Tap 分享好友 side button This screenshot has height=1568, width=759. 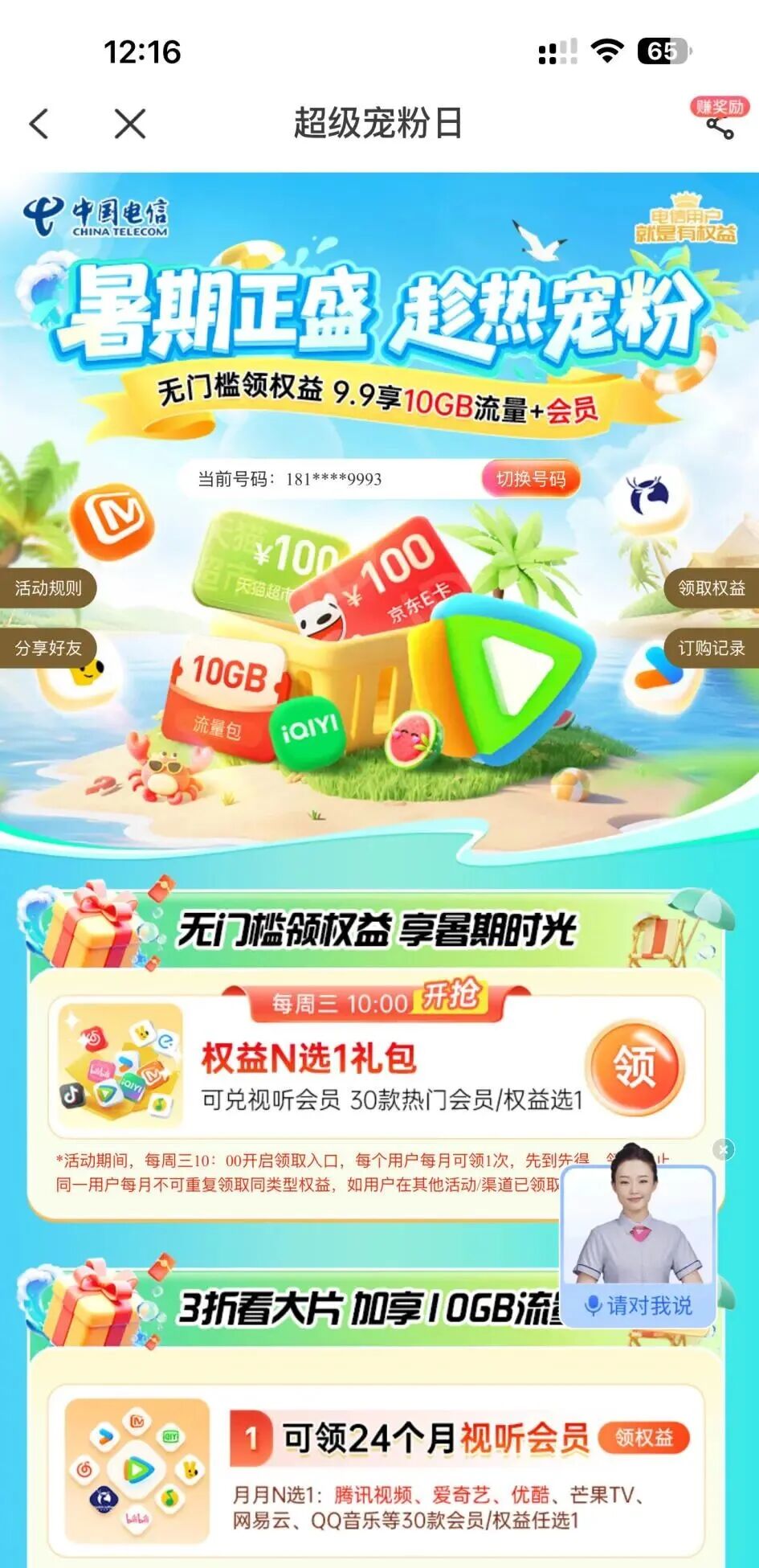(48, 648)
